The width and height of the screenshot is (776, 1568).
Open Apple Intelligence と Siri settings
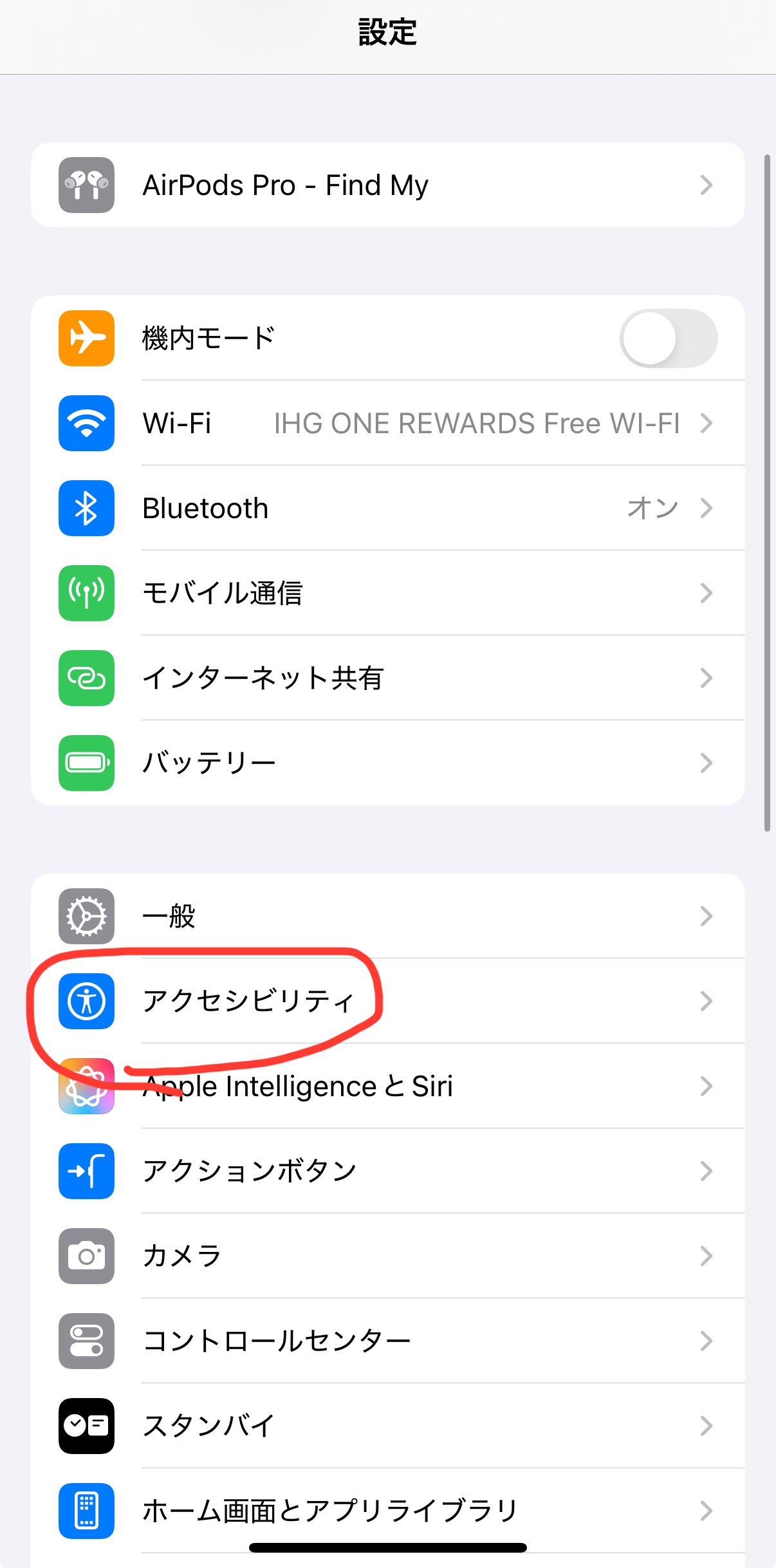coord(388,1086)
